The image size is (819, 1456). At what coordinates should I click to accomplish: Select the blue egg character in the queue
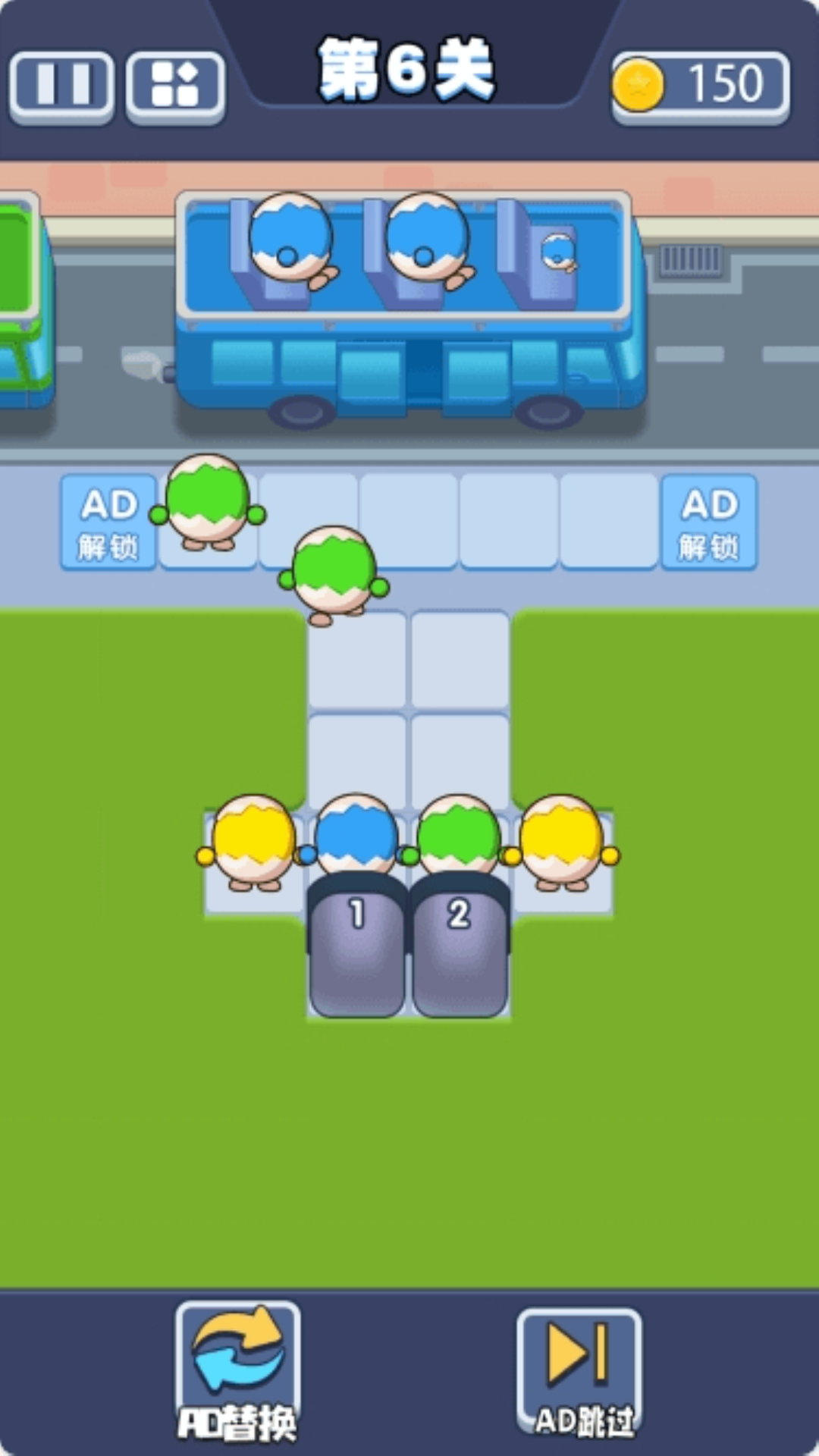(354, 838)
